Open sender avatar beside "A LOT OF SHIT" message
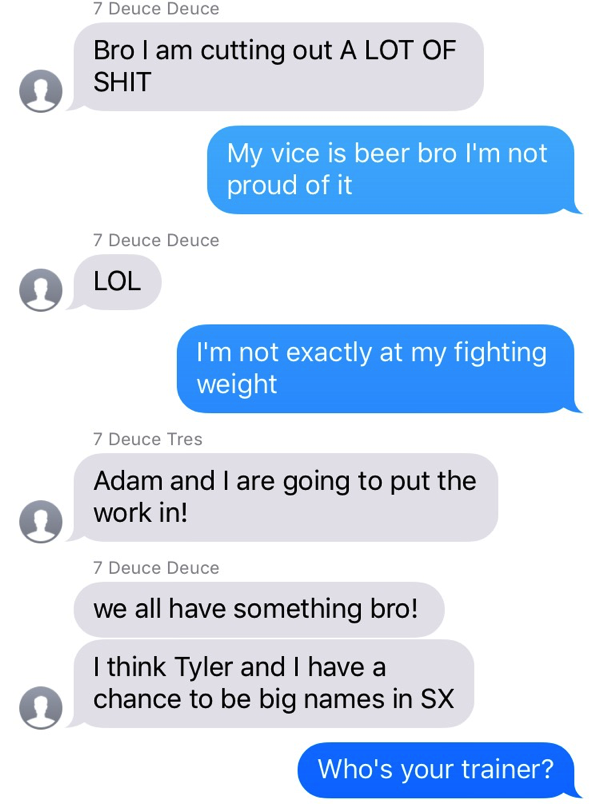Screen dimensions: 600x804 tap(41, 92)
